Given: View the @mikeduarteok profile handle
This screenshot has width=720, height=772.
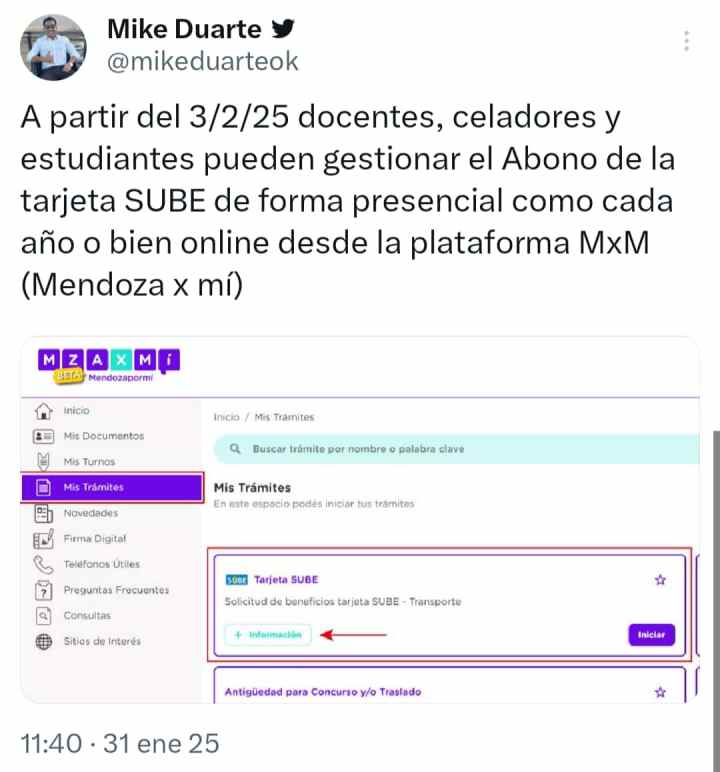Looking at the screenshot, I should click(202, 61).
